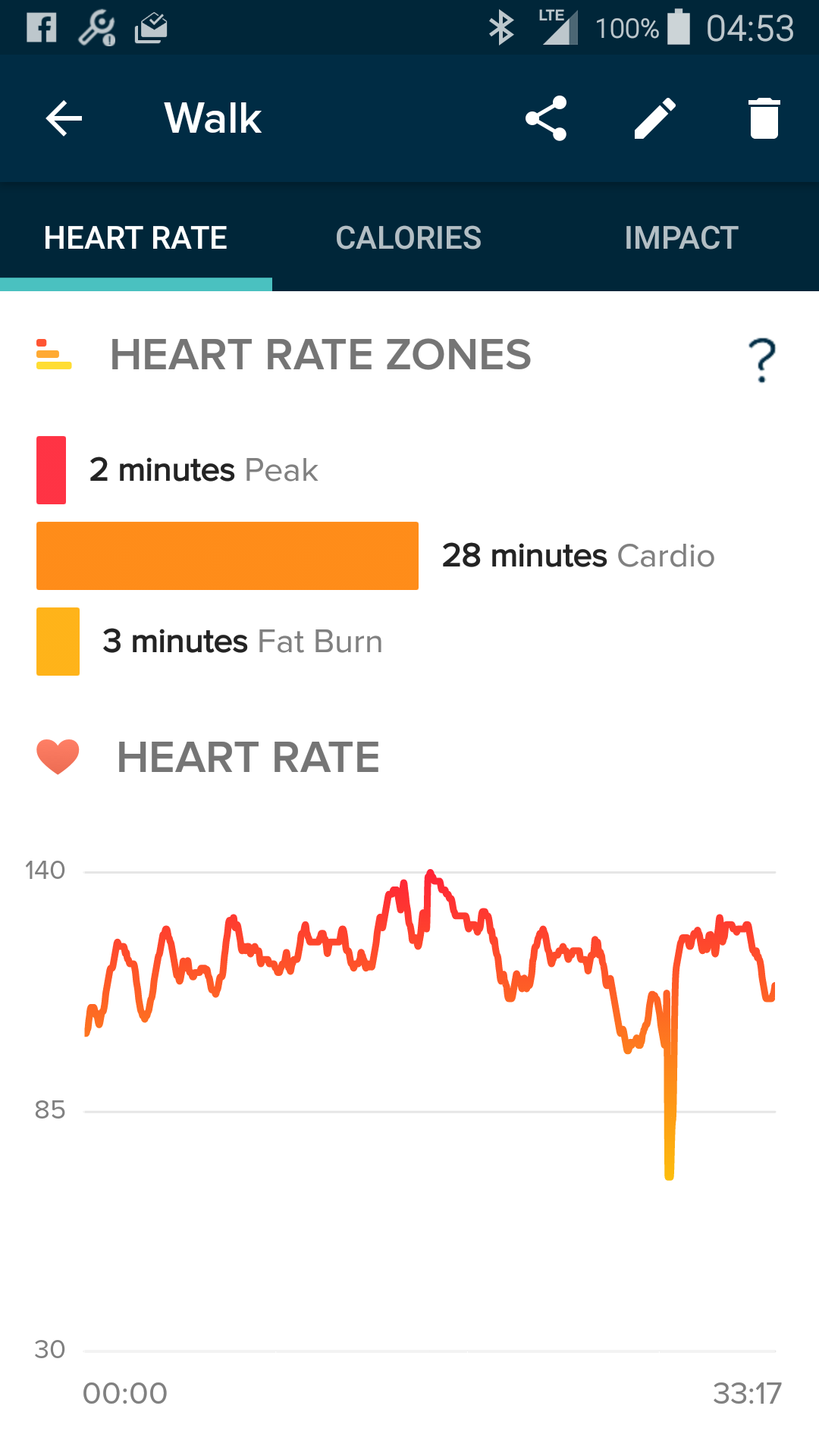Edit the Walk activity with the pencil
This screenshot has width=819, height=1456.
[x=655, y=118]
